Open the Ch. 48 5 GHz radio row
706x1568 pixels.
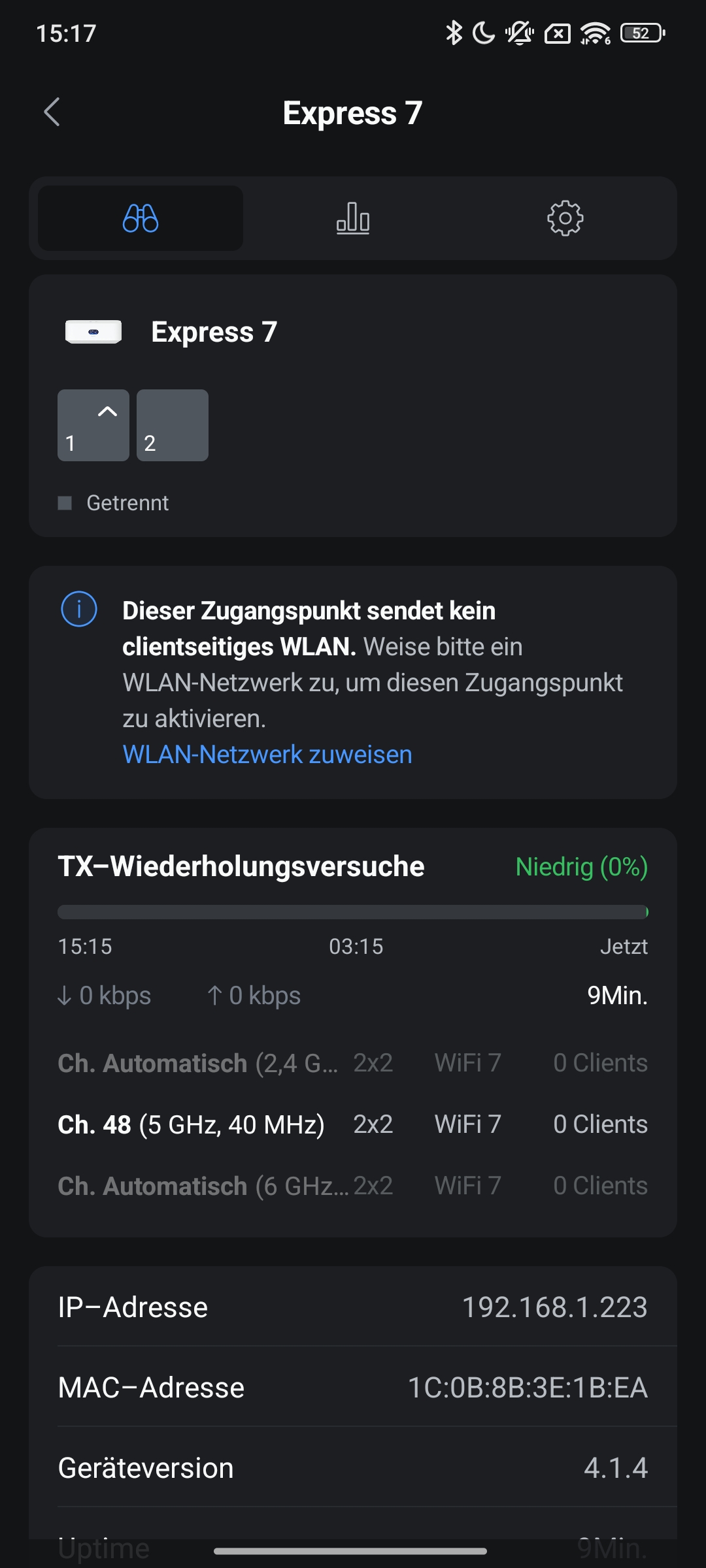[x=353, y=1124]
